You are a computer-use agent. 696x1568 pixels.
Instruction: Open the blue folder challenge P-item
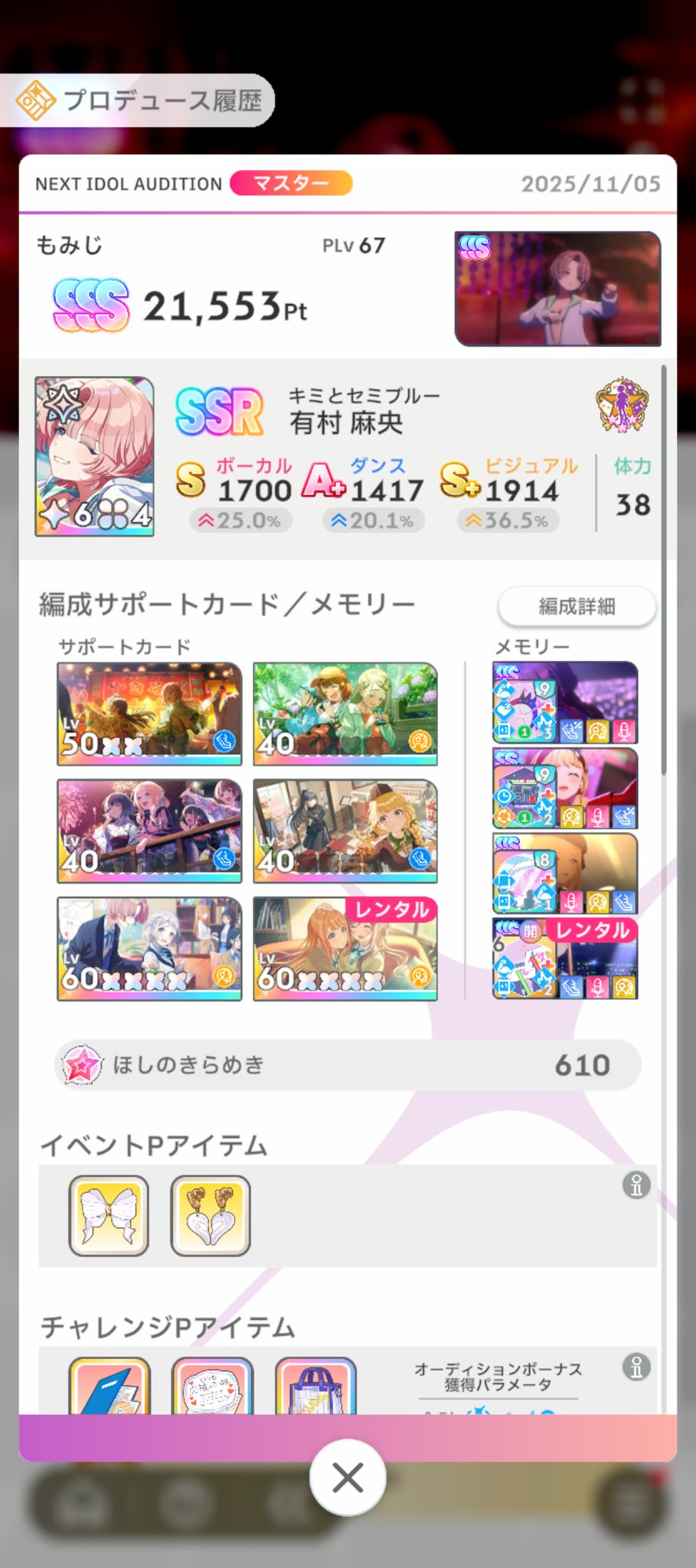109,1387
